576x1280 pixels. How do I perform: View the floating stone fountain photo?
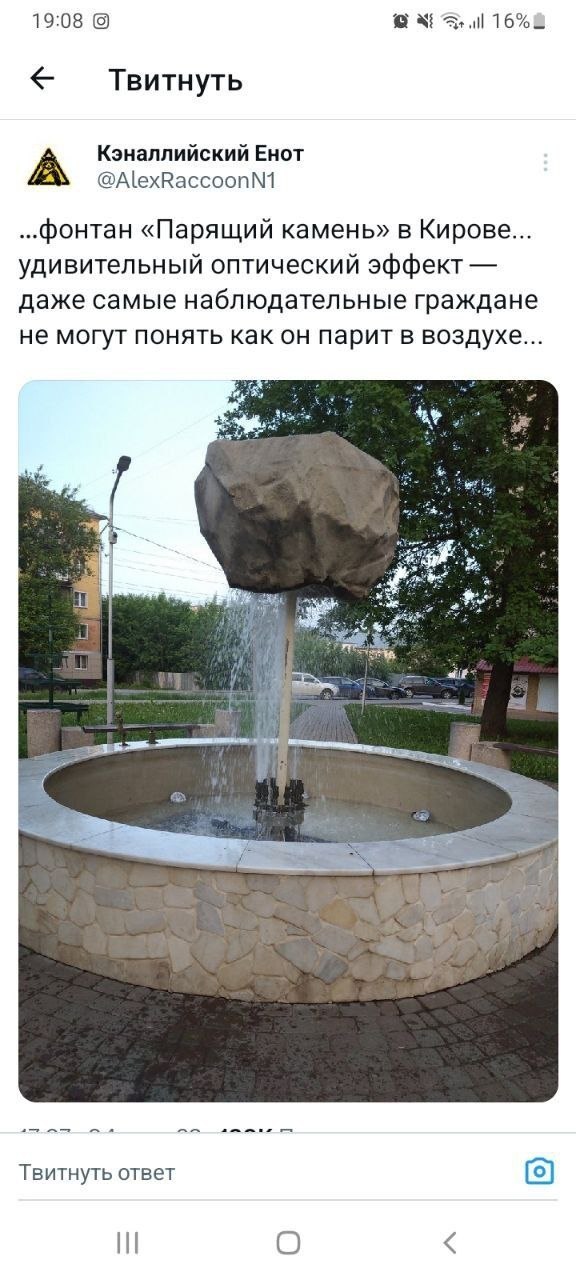click(288, 741)
